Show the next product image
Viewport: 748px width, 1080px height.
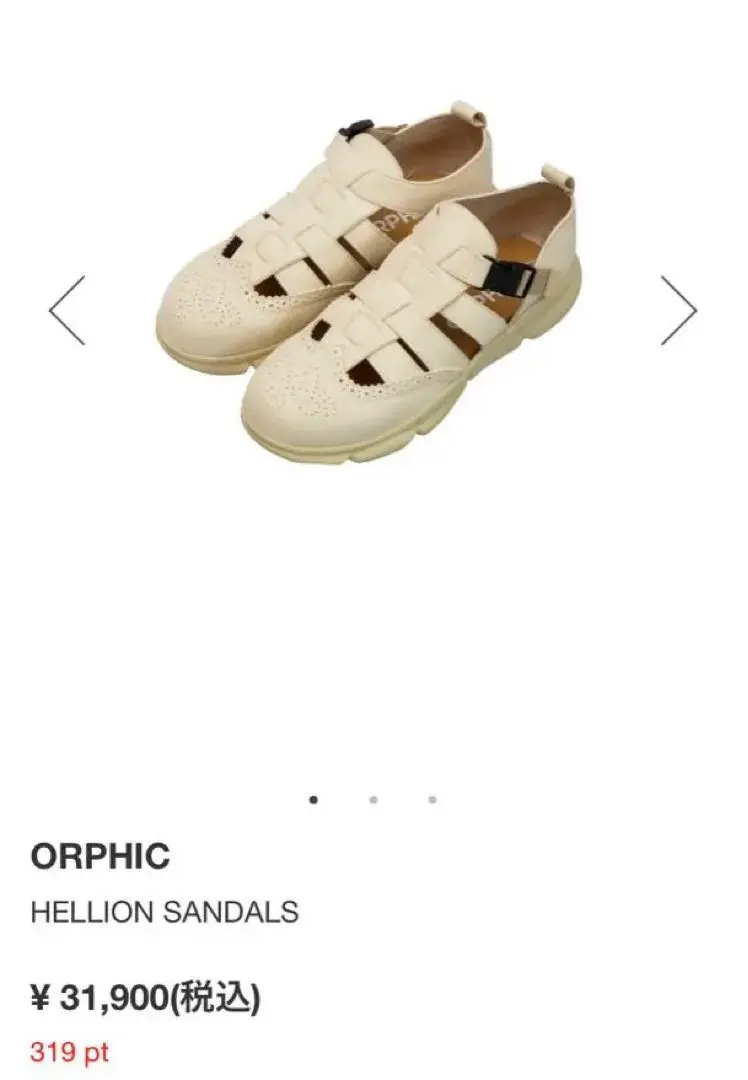click(x=679, y=310)
